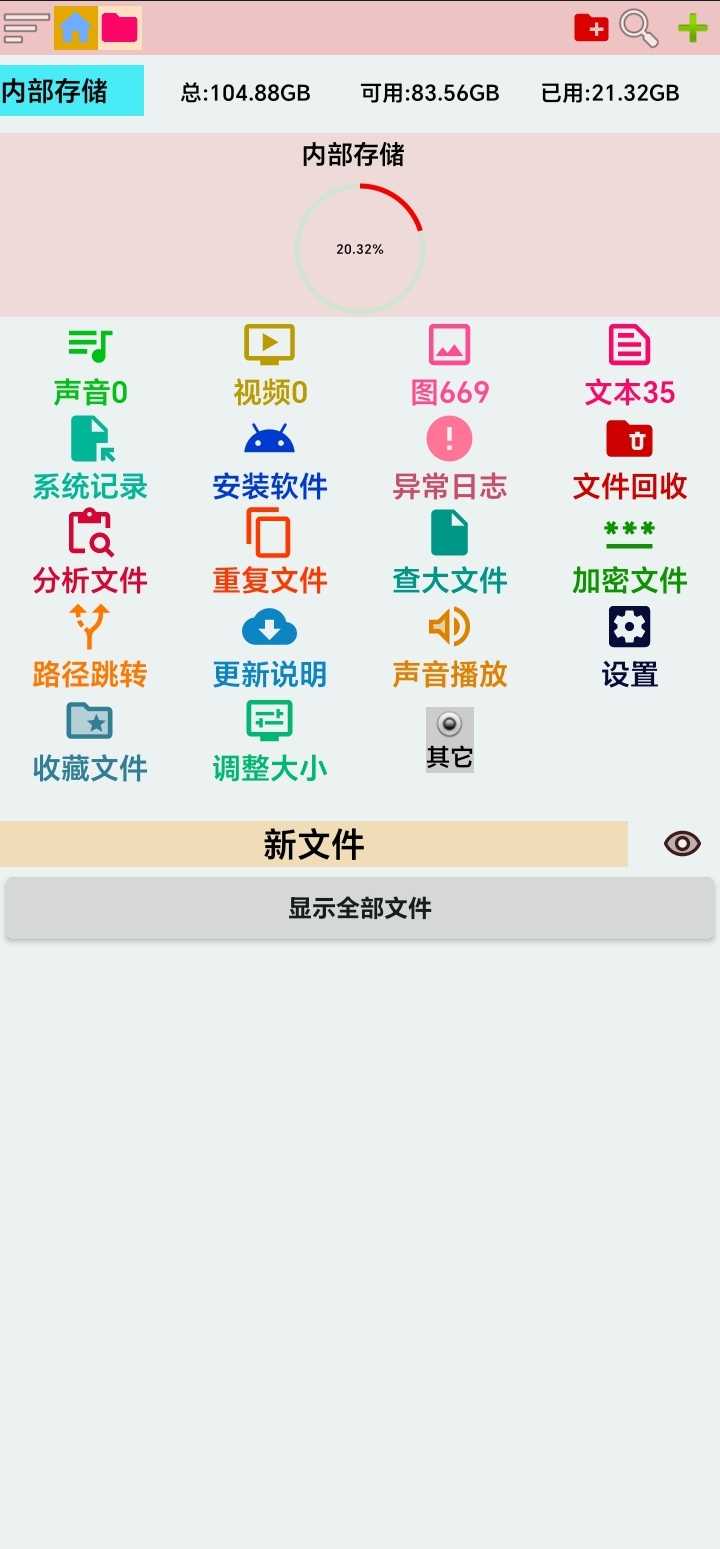Image resolution: width=720 pixels, height=1549 pixels.
Task: Create a new folder
Action: 591,28
